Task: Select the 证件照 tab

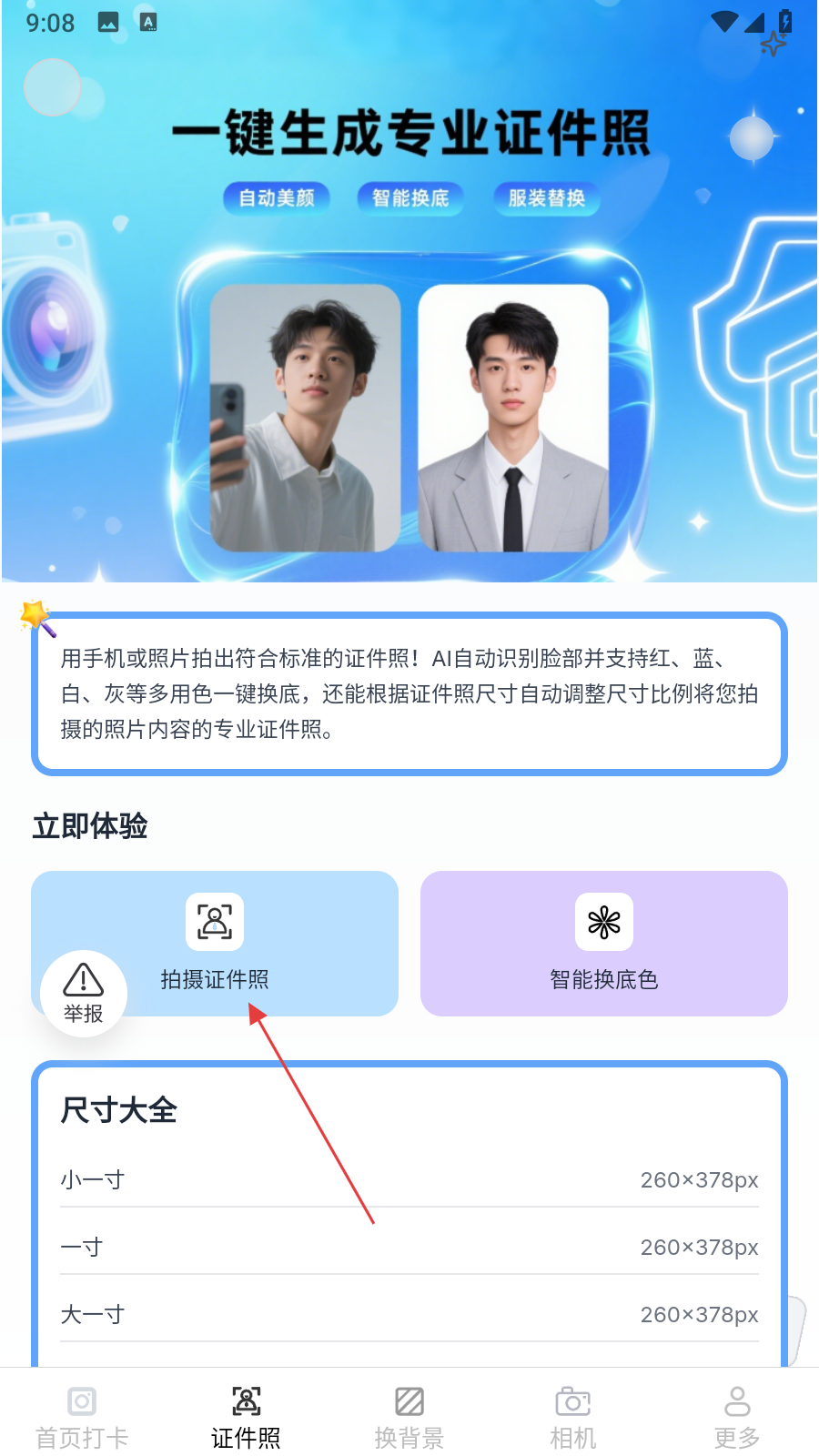Action: pos(246,1417)
